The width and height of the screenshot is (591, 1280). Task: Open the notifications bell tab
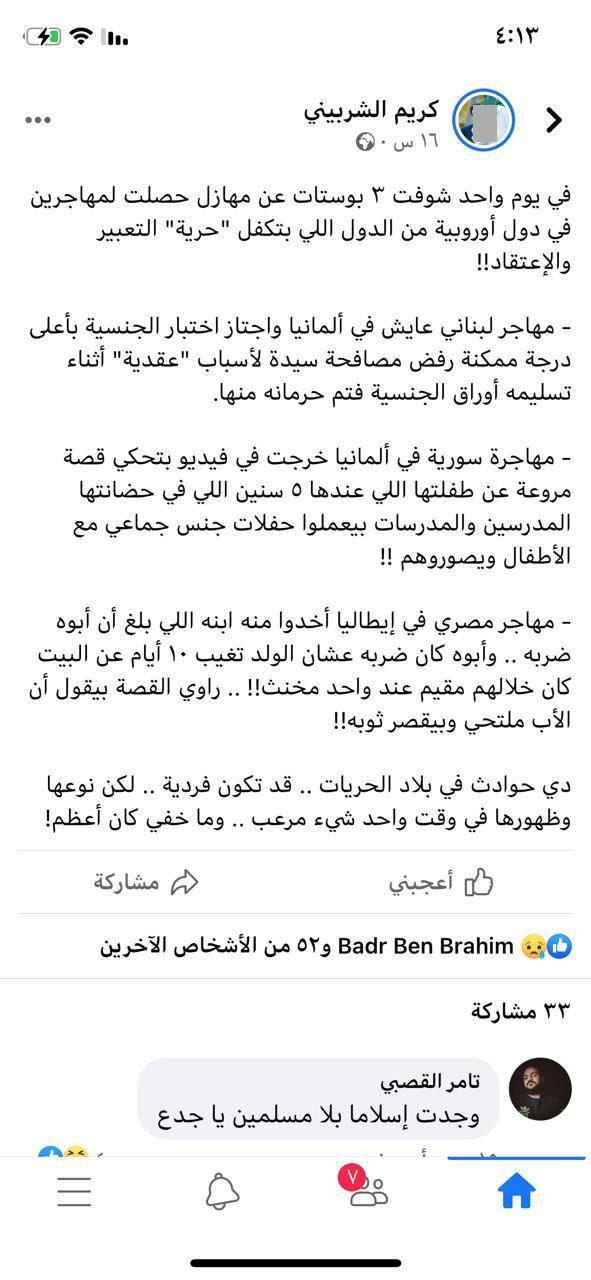pyautogui.click(x=222, y=1191)
